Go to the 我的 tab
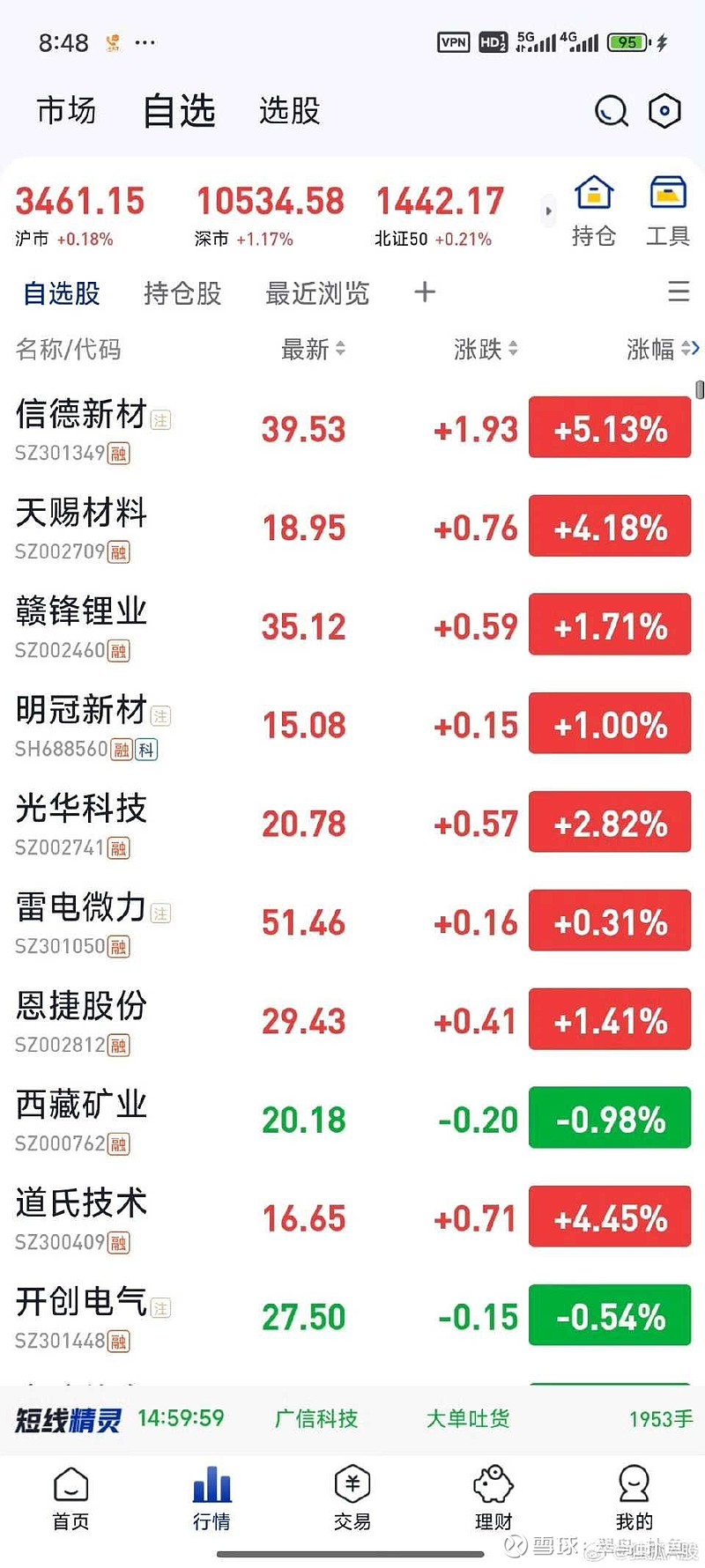This screenshot has height=1568, width=705. coord(634,1498)
